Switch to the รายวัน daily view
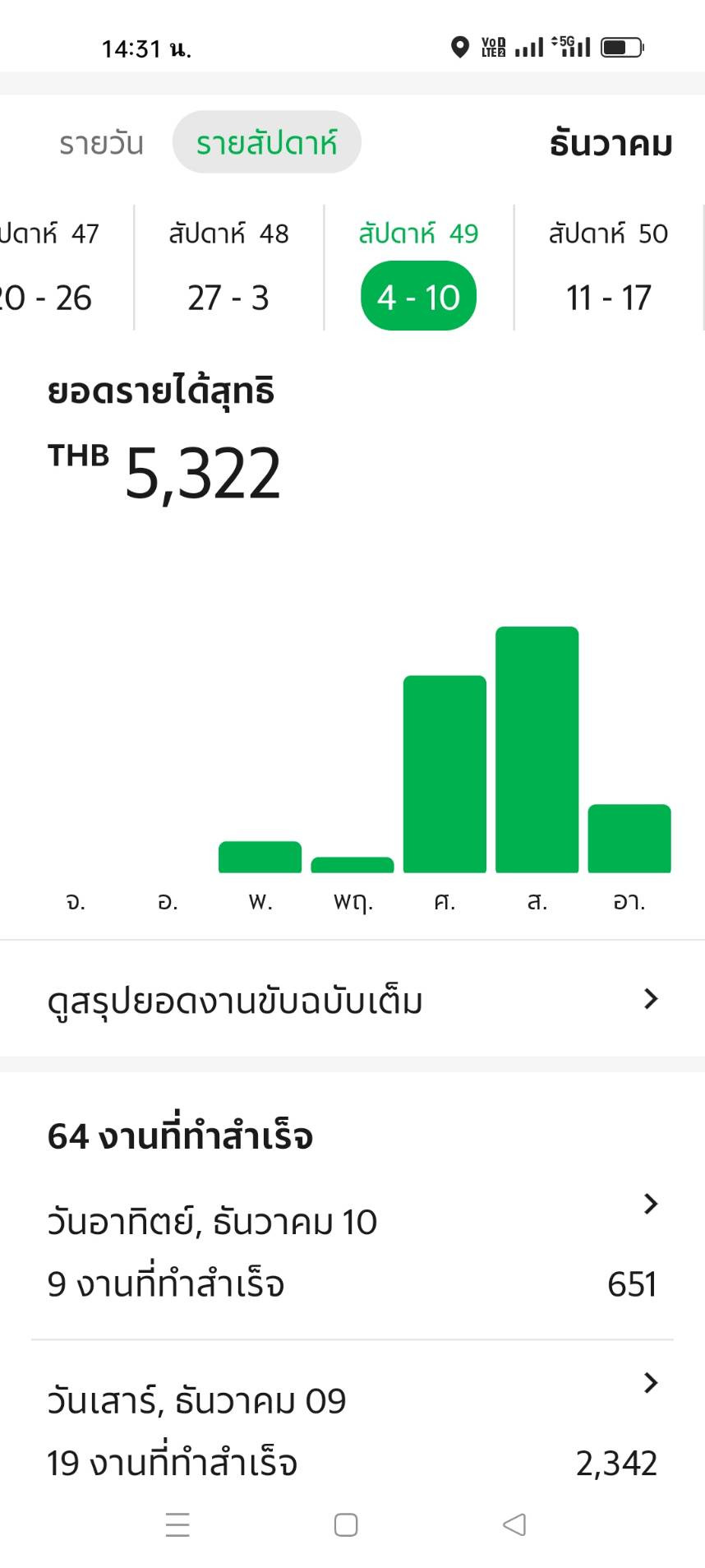 pos(101,143)
